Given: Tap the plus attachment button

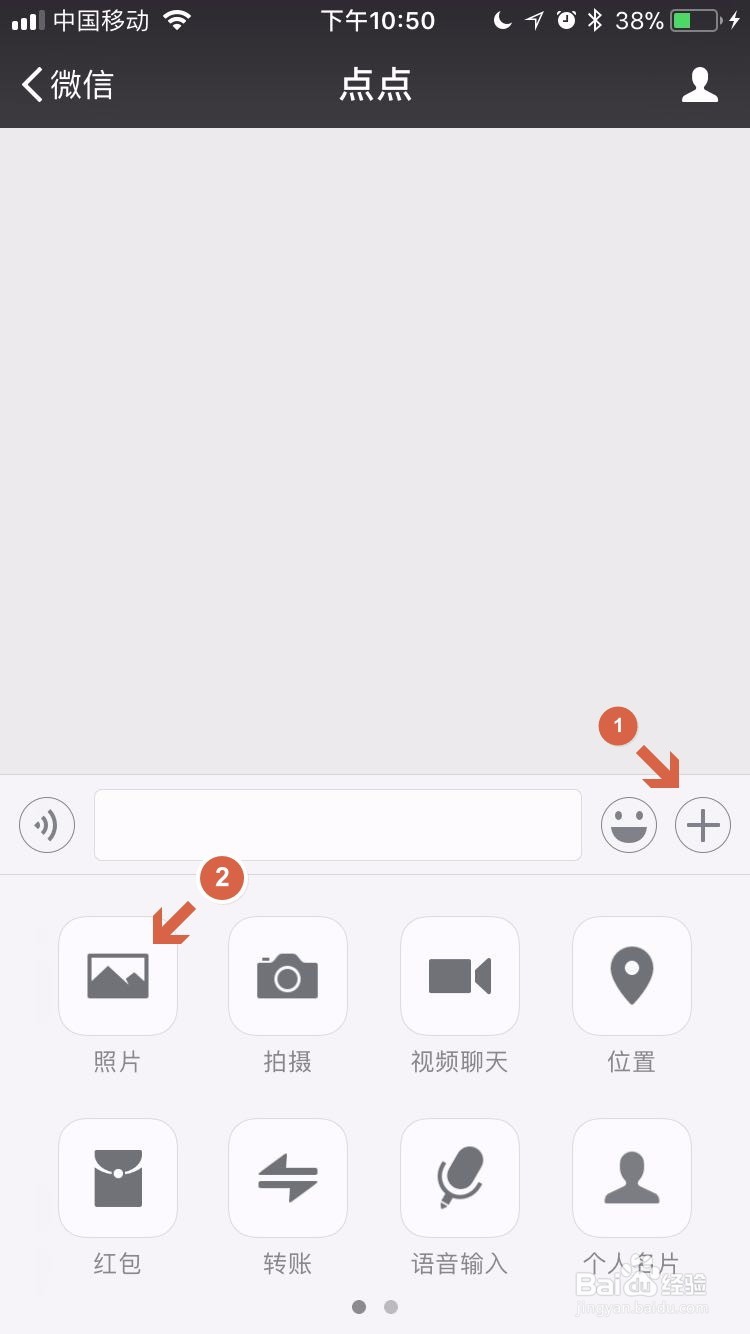Looking at the screenshot, I should coord(703,824).
